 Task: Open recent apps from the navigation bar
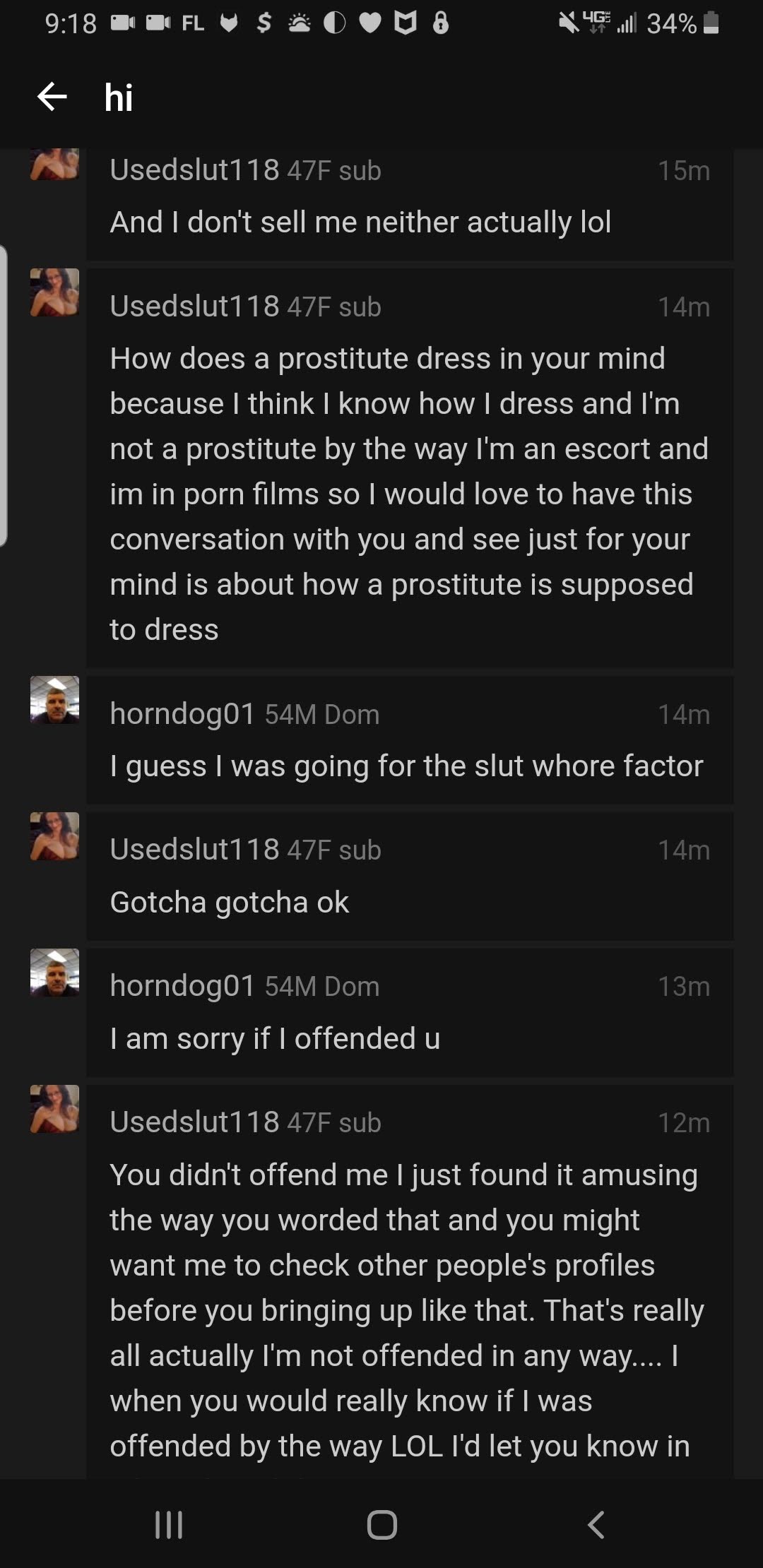169,1525
